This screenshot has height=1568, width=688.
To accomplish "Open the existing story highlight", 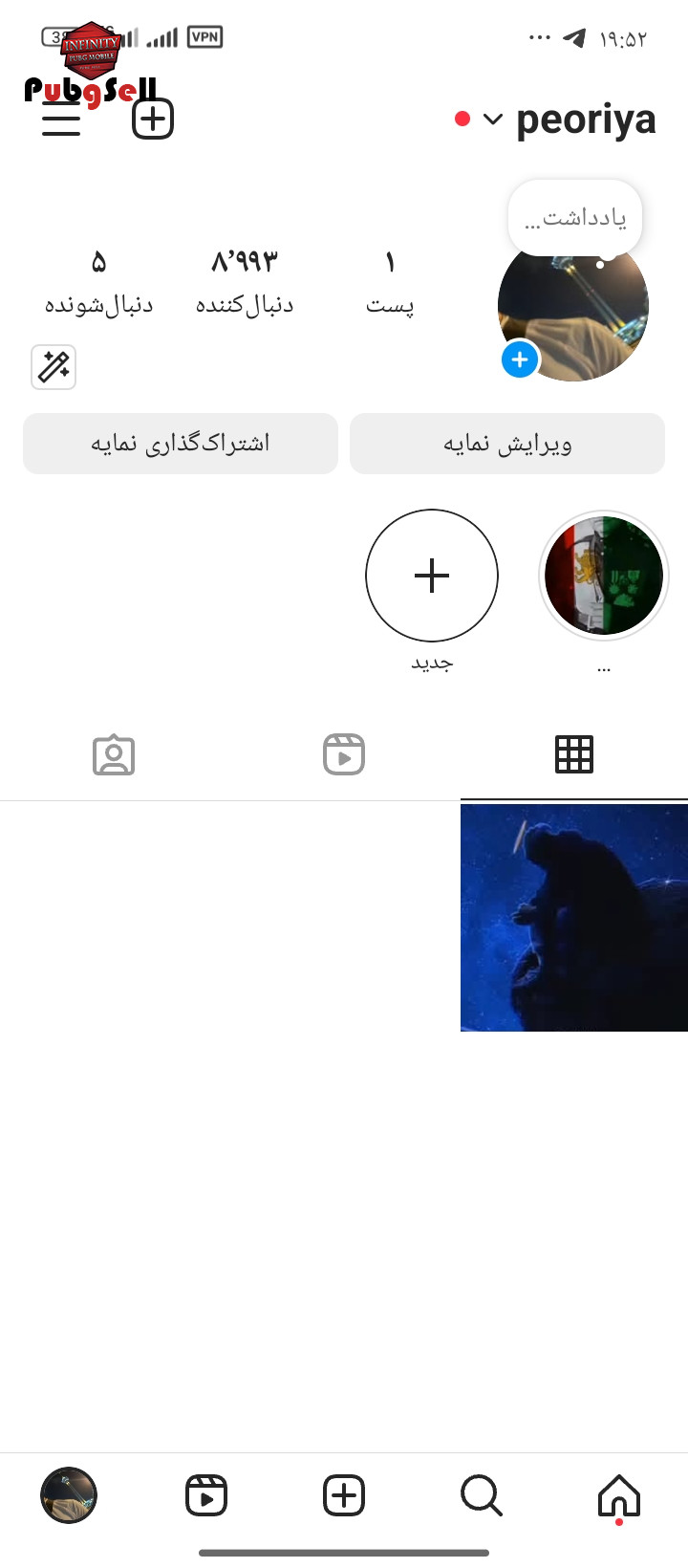I will click(604, 576).
